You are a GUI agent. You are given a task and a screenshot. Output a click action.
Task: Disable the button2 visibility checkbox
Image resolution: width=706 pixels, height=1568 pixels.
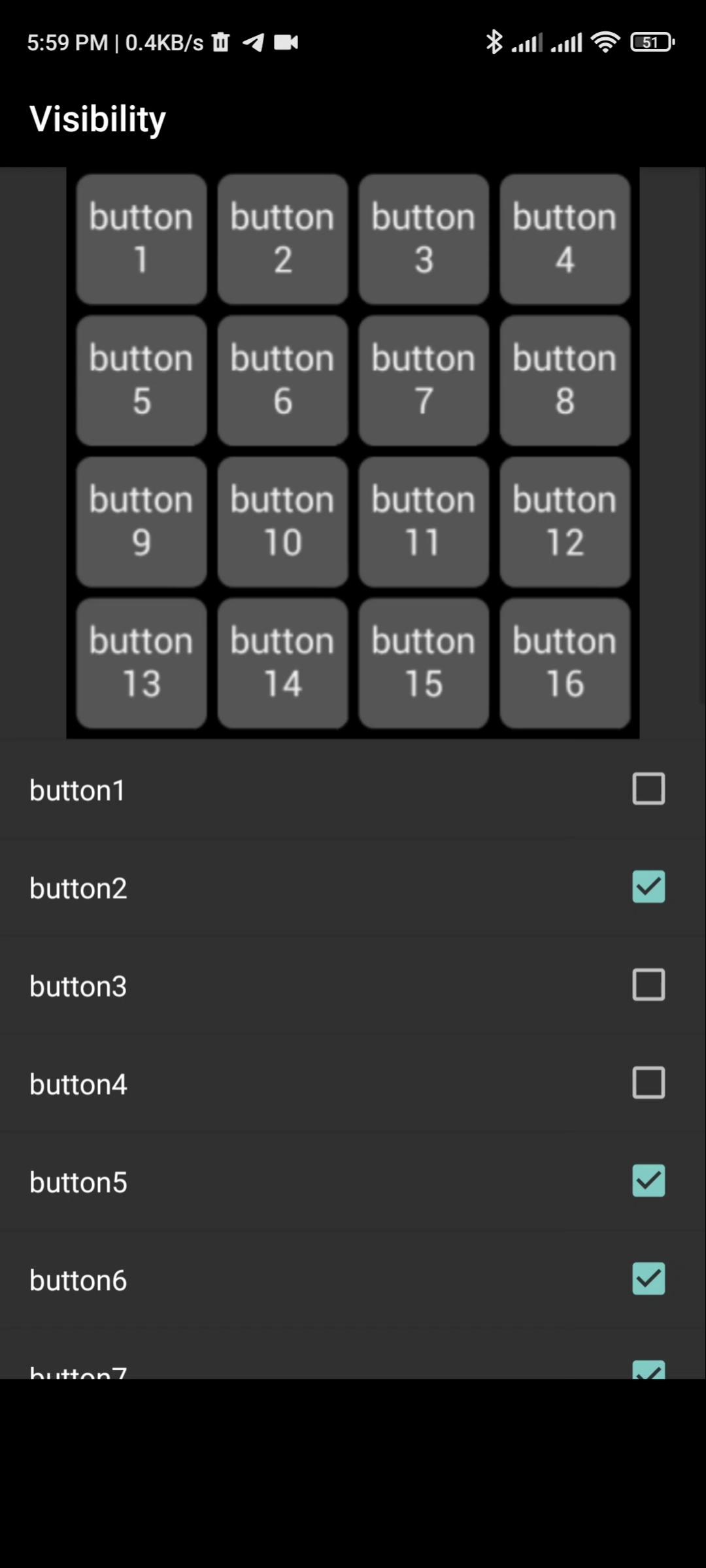(648, 887)
